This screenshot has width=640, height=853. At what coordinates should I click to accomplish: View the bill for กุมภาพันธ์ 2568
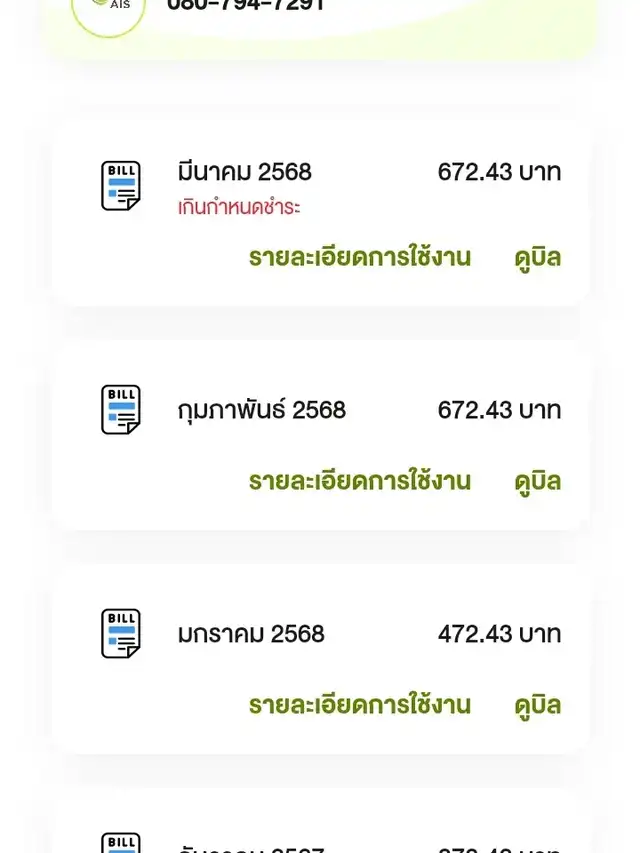point(537,482)
